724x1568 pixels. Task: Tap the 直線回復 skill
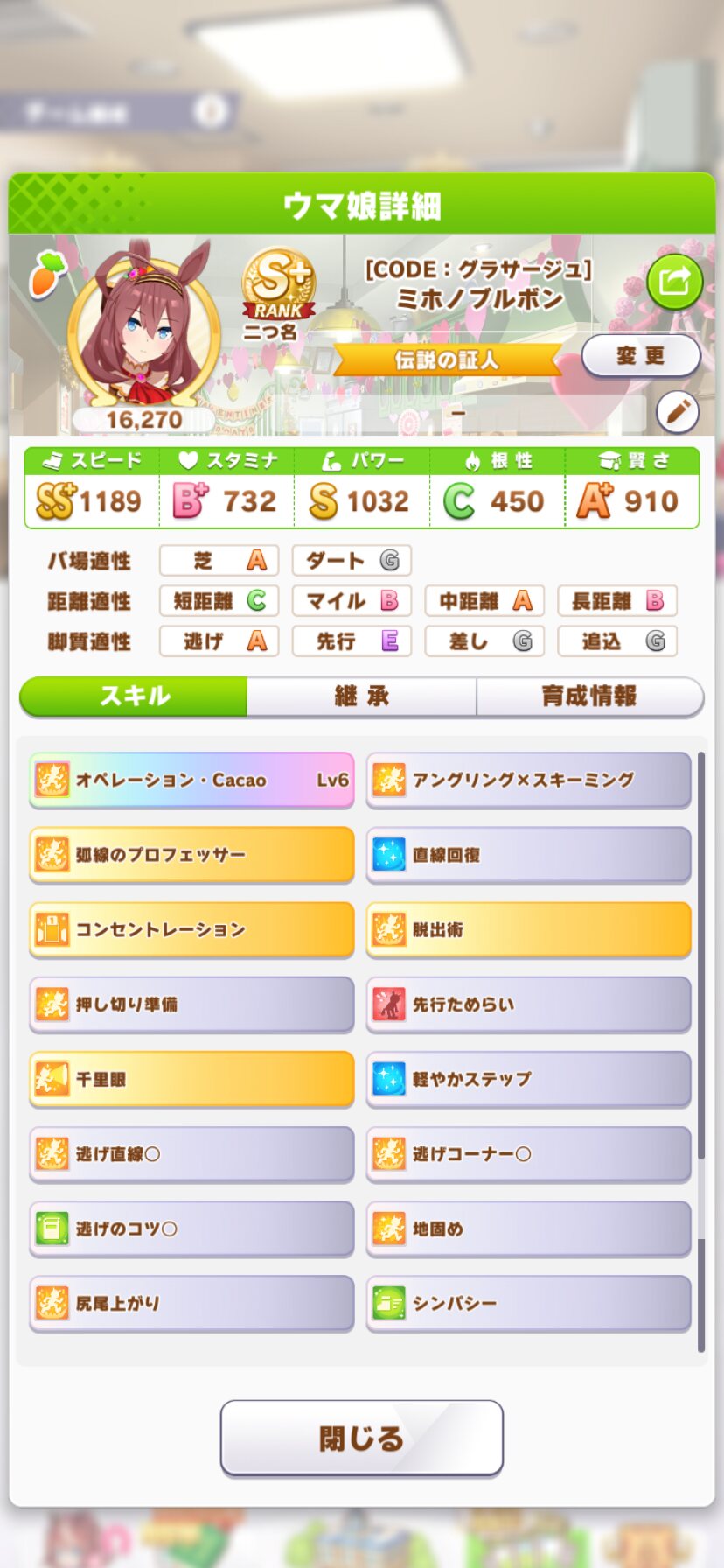click(528, 855)
